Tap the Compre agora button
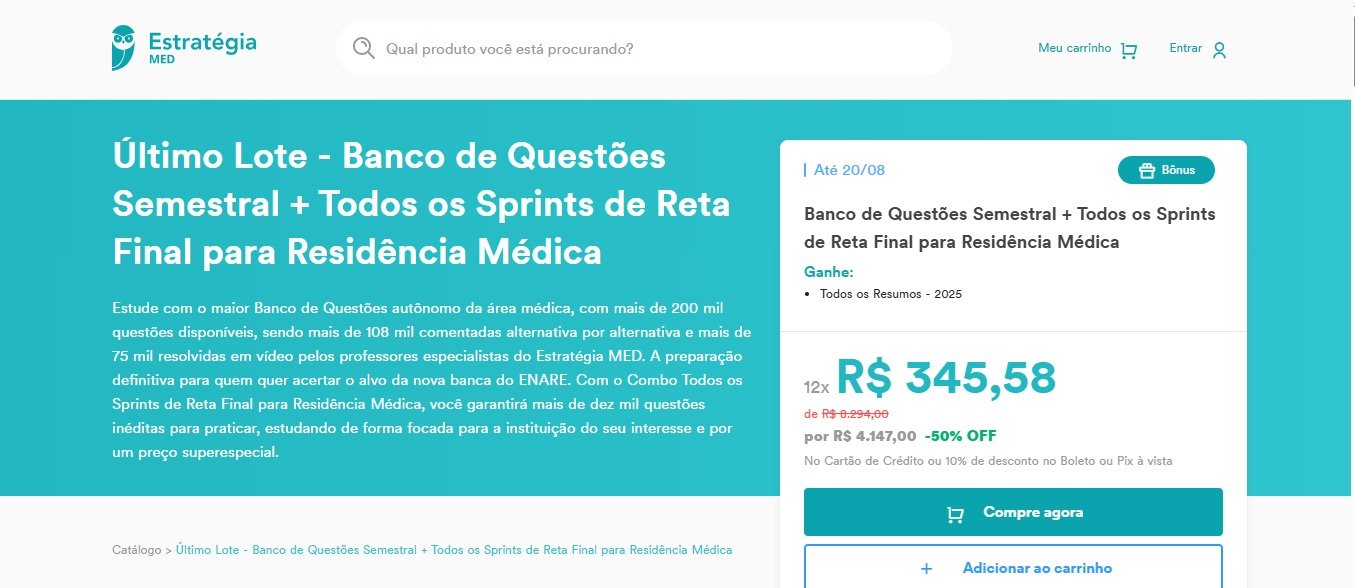 click(x=1013, y=512)
